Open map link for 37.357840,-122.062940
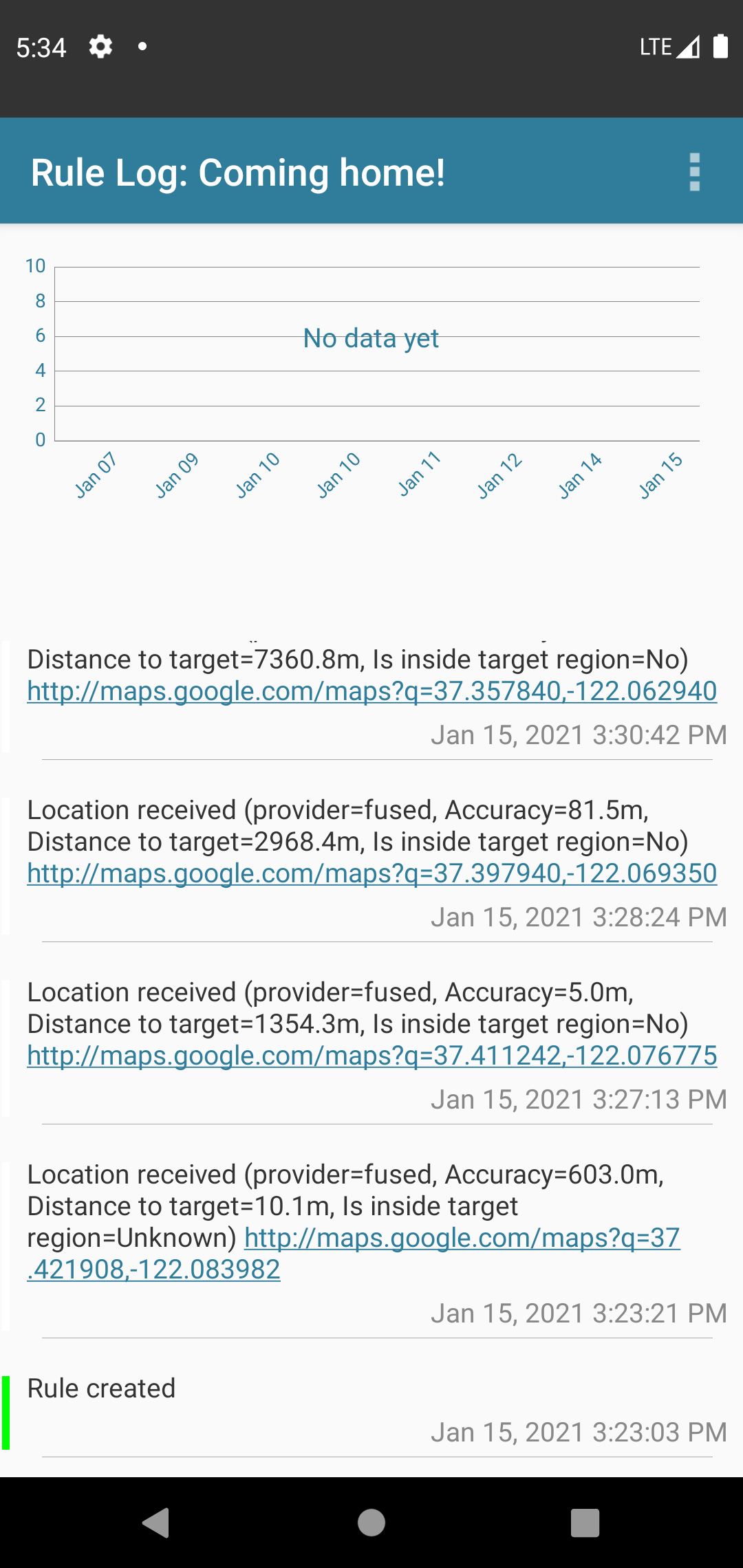The image size is (743, 1568). point(372,690)
